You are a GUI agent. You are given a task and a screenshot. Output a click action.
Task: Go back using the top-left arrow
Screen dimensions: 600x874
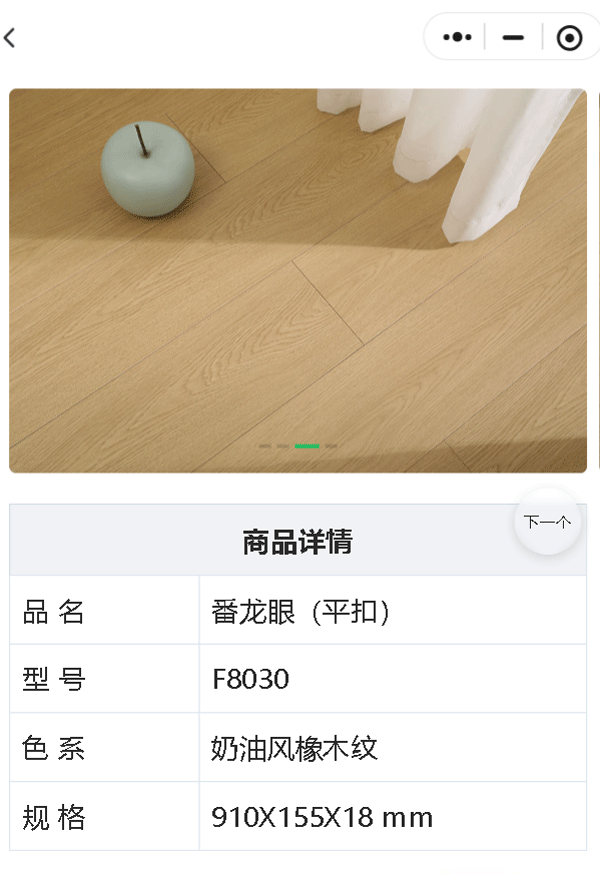tap(10, 38)
